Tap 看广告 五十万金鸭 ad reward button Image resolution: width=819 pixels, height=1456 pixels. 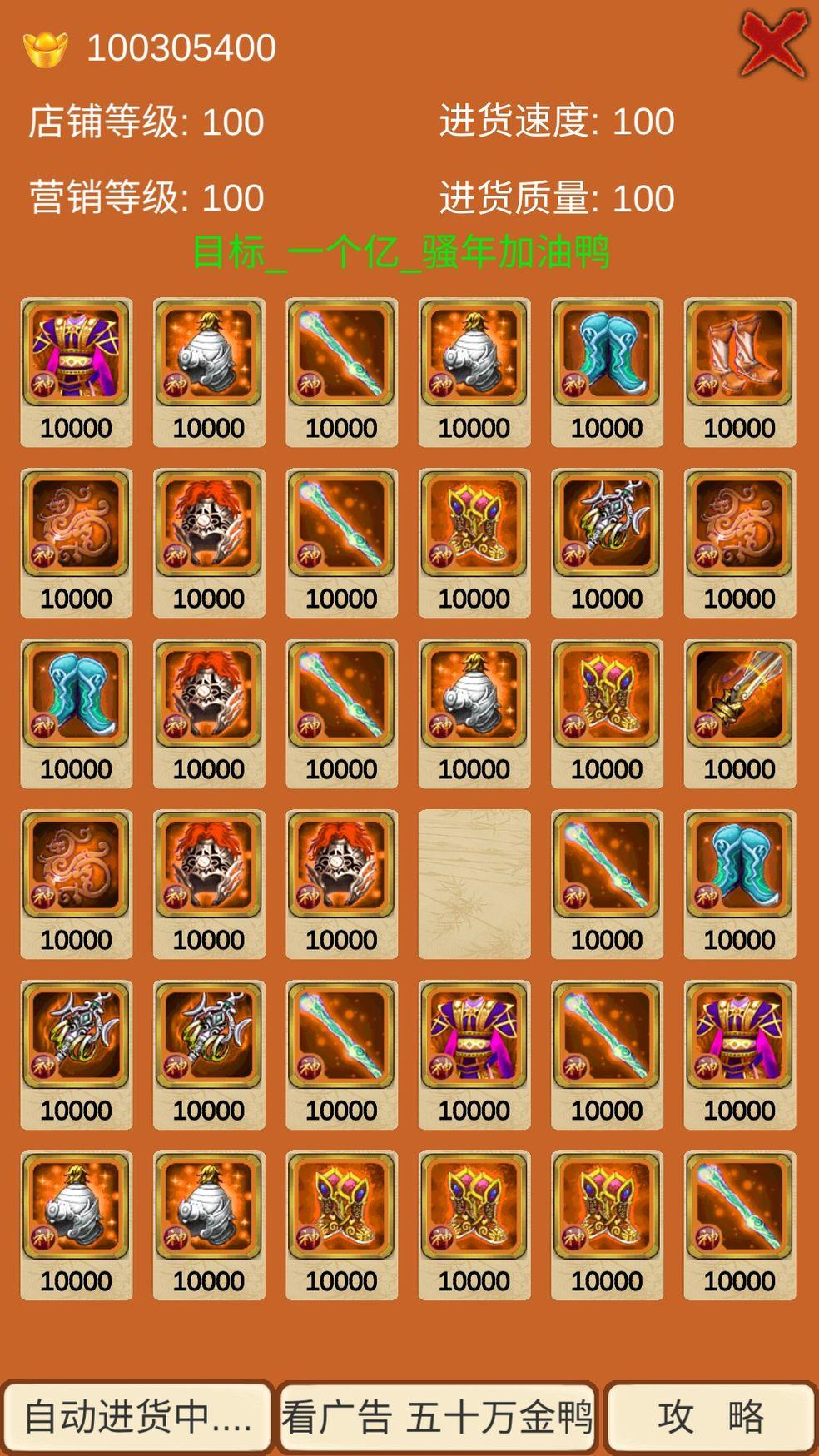[x=438, y=1417]
